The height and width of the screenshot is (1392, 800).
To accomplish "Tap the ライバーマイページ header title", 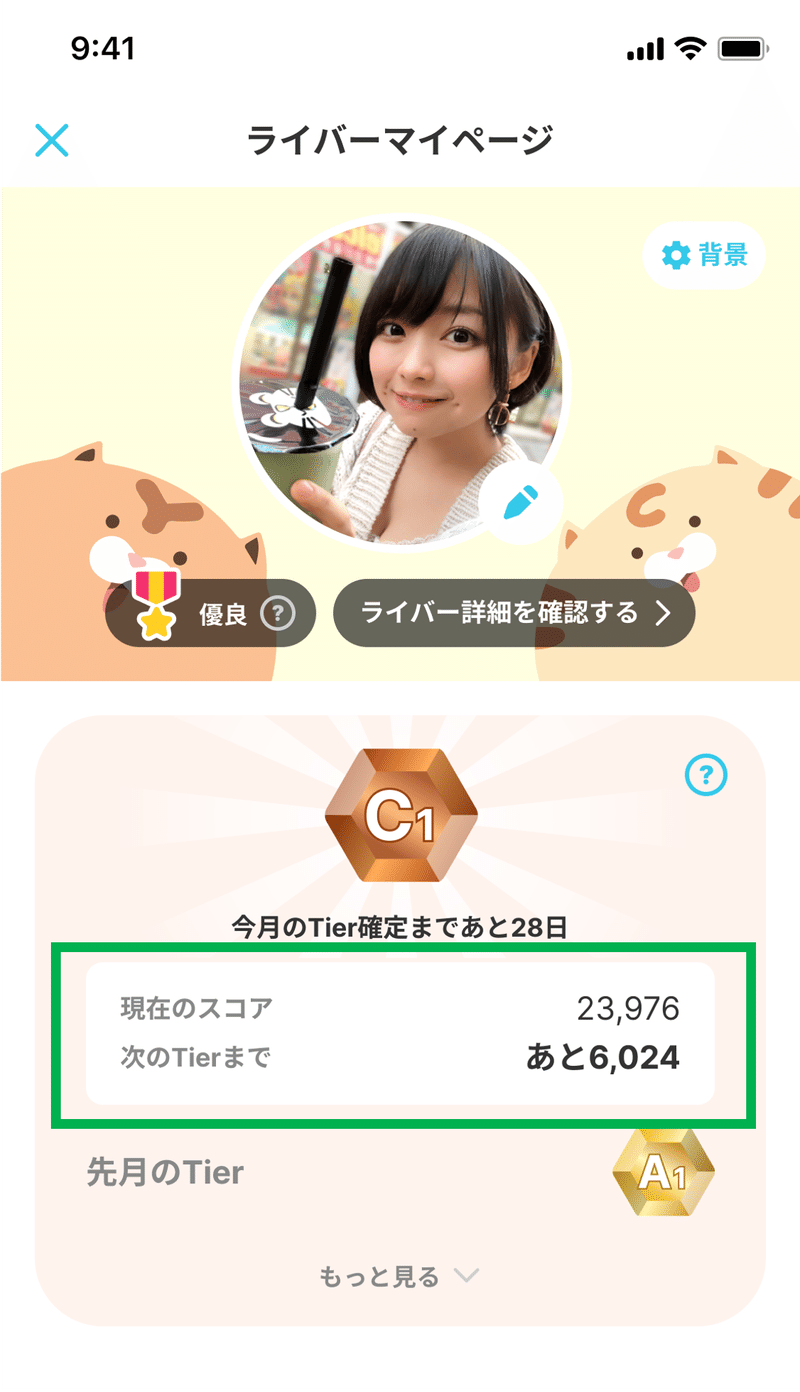I will 400,140.
